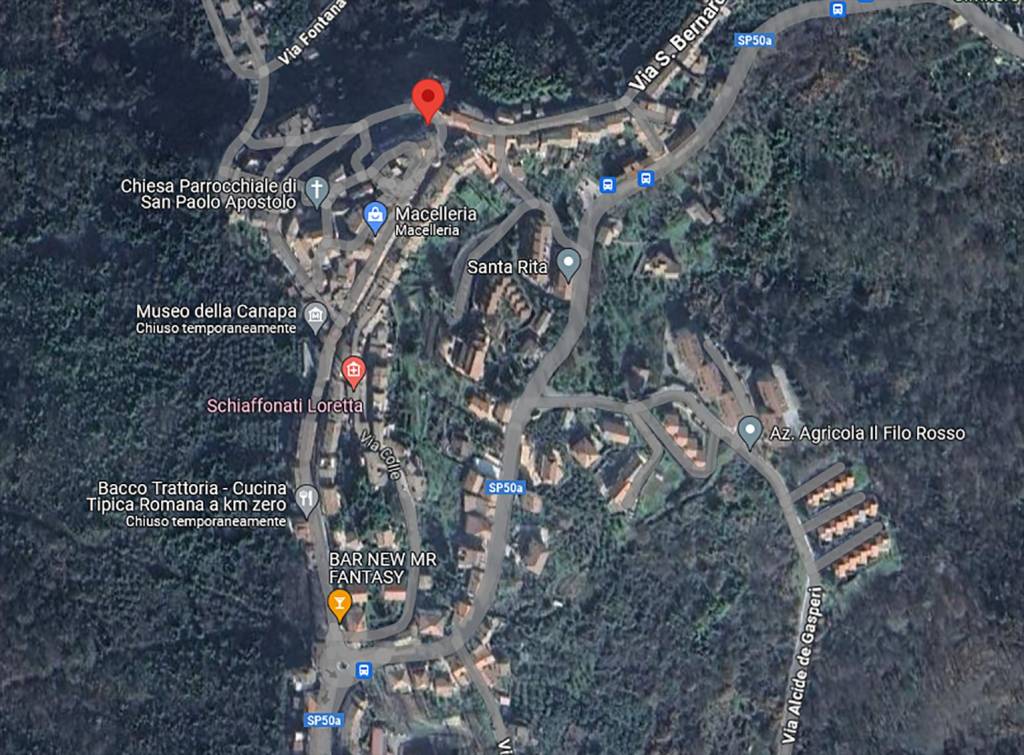This screenshot has height=755, width=1024.
Task: Select the Macelleria shop marker
Action: coord(375,215)
